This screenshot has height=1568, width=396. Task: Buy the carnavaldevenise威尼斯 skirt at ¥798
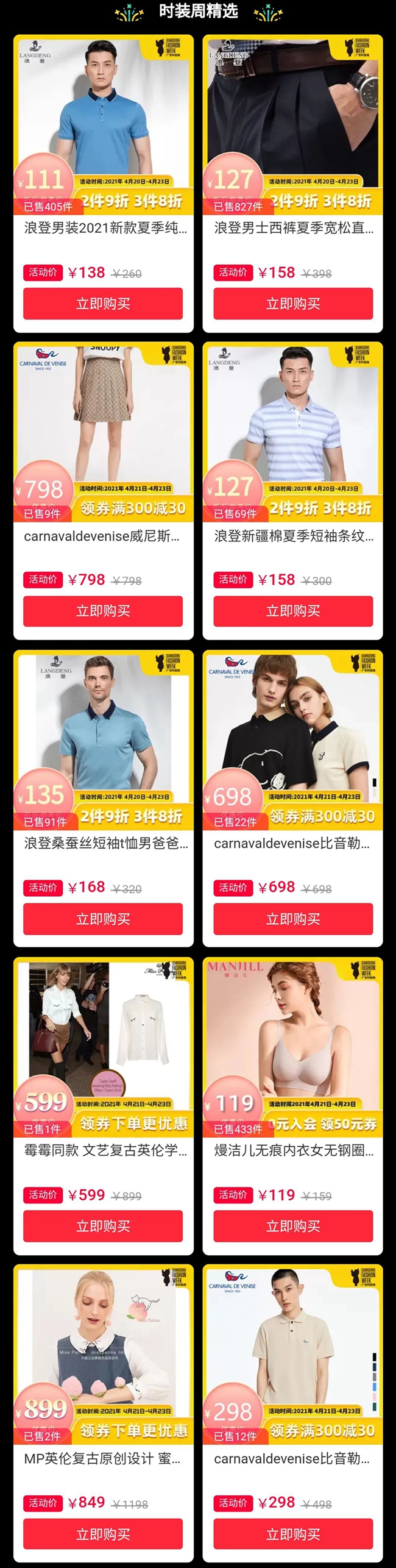(x=103, y=611)
